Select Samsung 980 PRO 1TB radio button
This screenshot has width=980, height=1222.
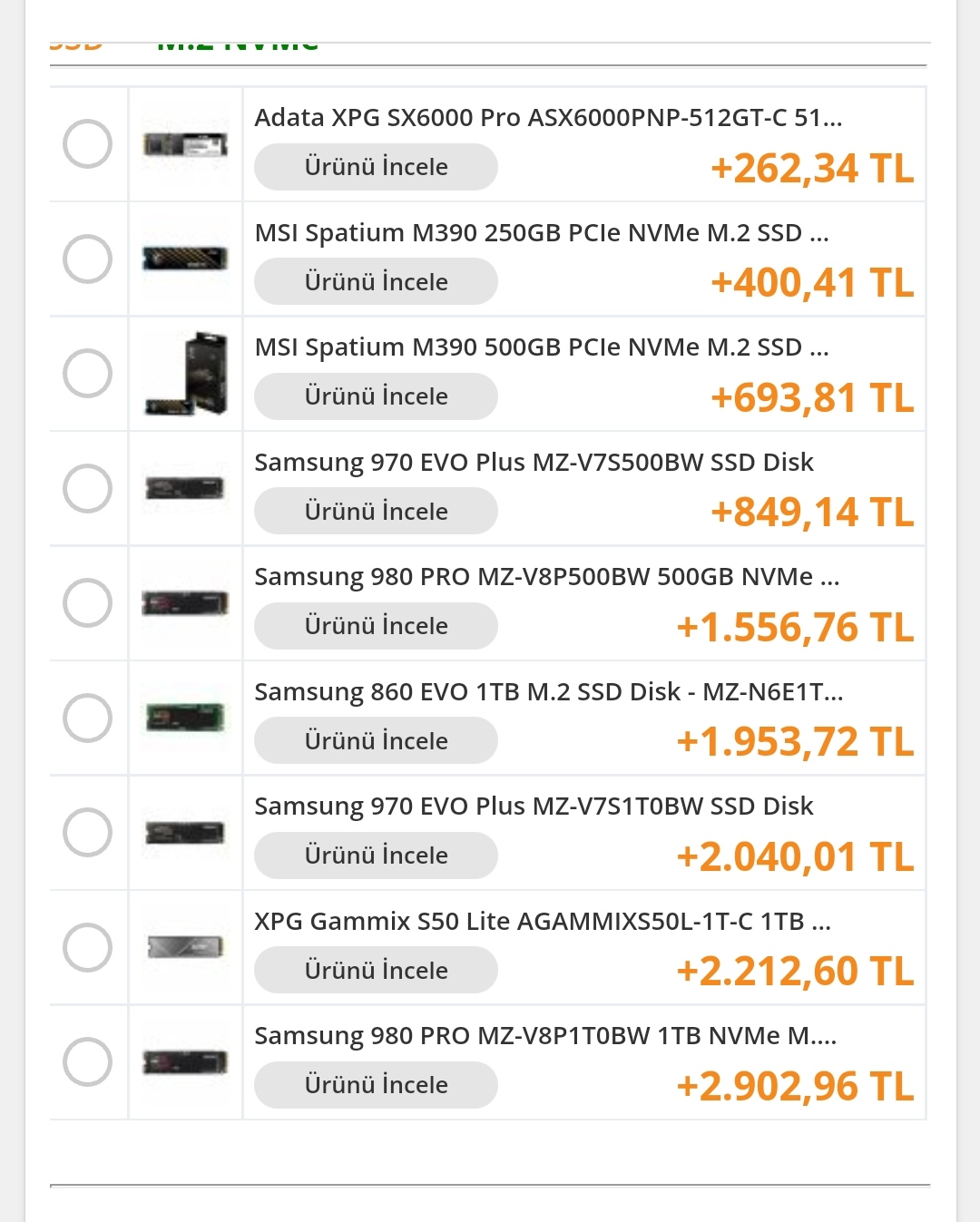coord(87,1061)
